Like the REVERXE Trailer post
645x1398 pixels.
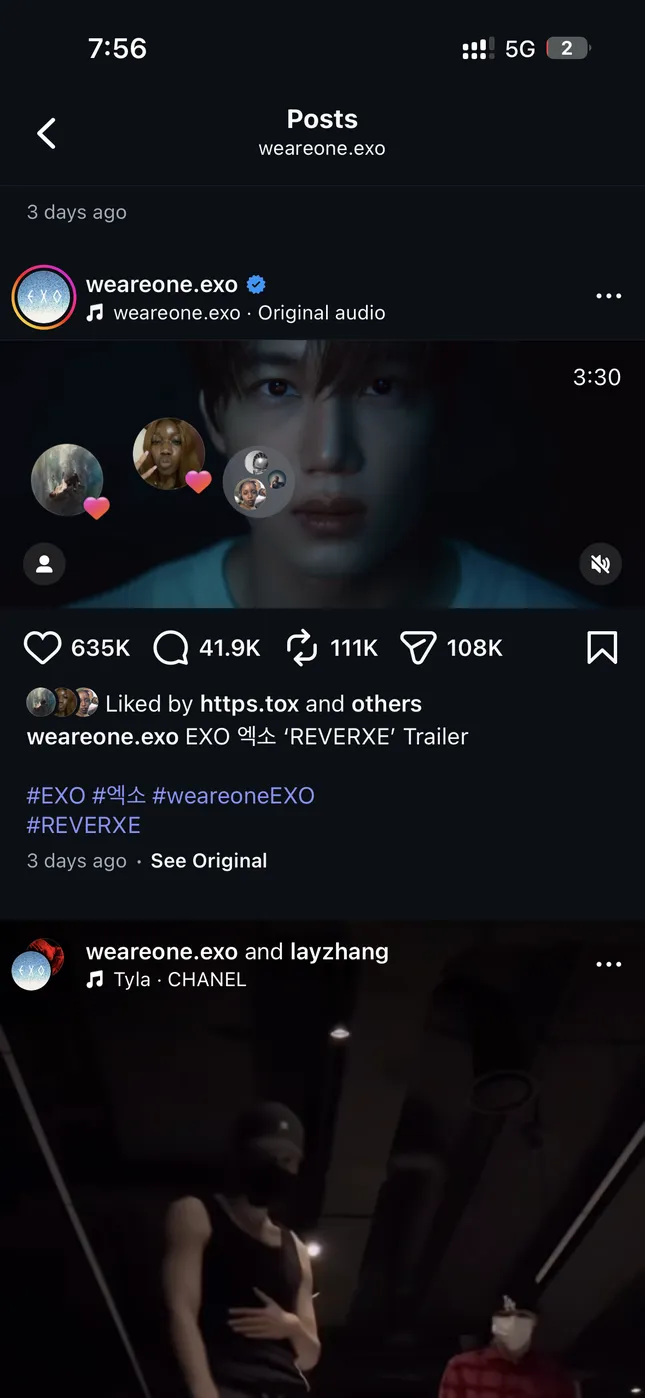click(x=42, y=648)
